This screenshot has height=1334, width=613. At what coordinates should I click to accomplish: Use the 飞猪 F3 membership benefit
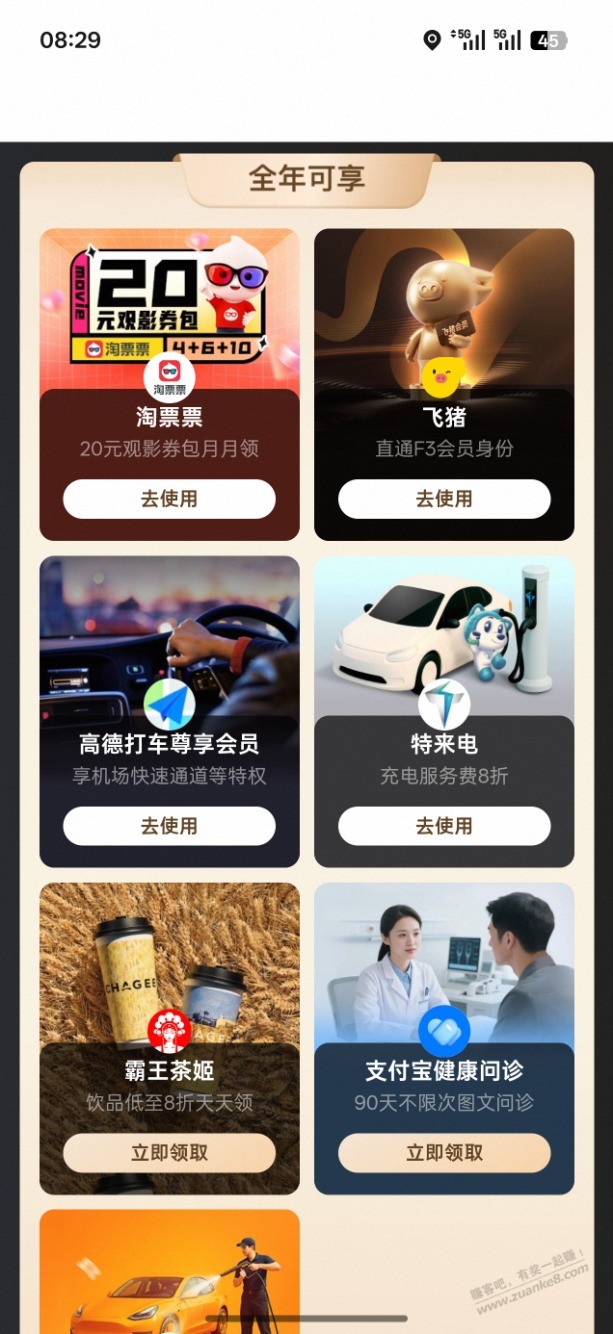[x=444, y=499]
